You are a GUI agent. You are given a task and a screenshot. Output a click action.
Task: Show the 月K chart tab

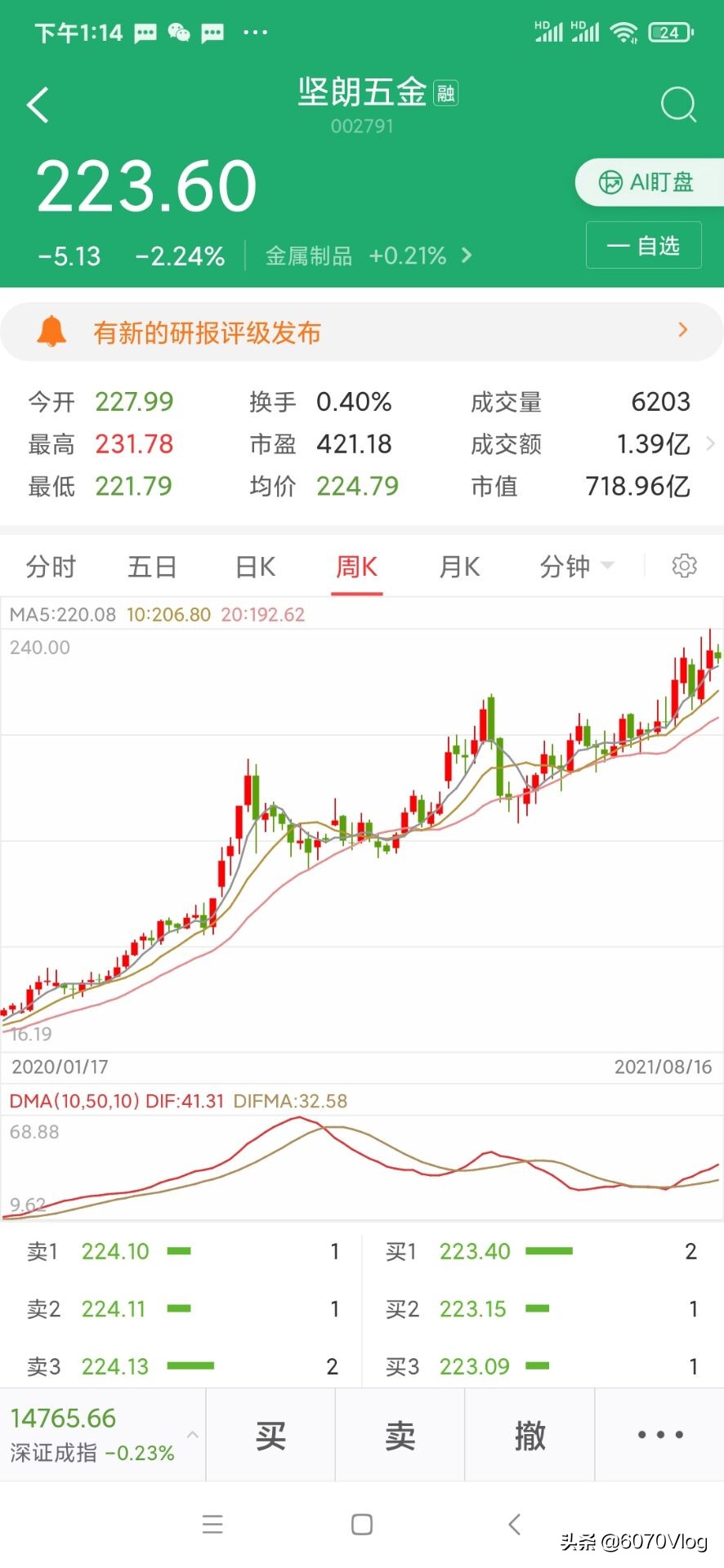[459, 566]
